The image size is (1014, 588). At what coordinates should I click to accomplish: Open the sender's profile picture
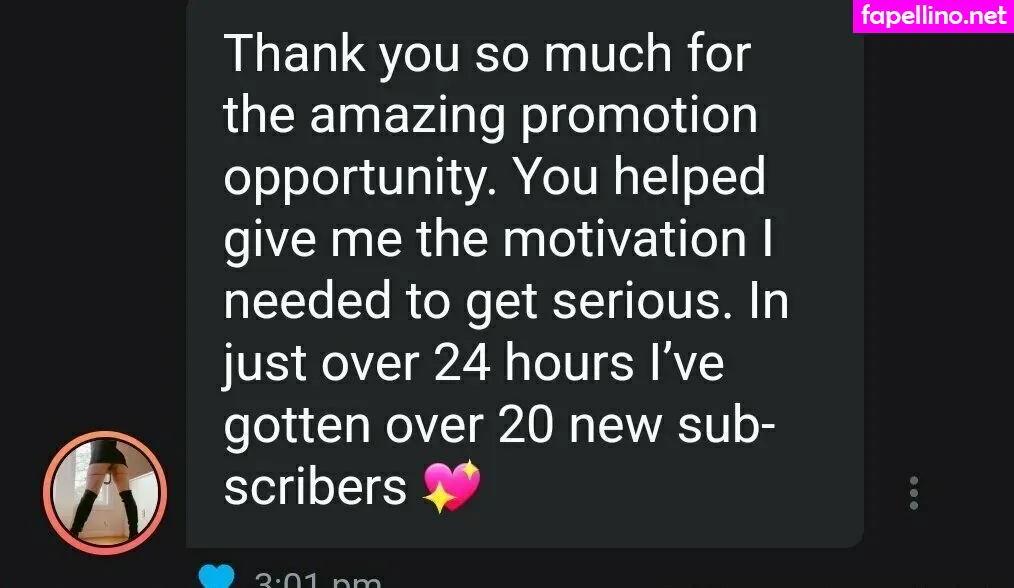(x=104, y=493)
